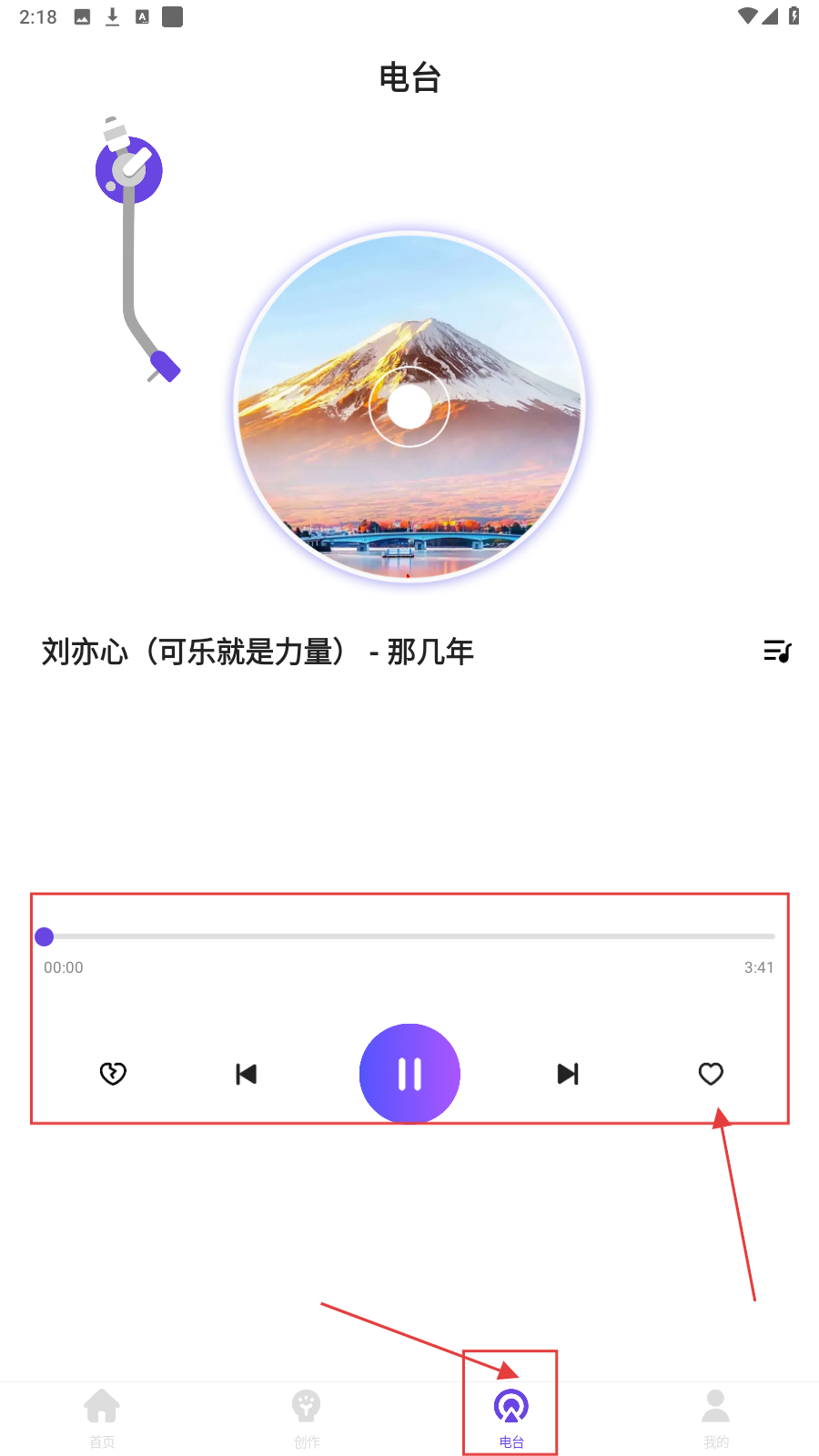Open the 创作 tab
Screen dimensions: 819x1456
click(307, 1416)
